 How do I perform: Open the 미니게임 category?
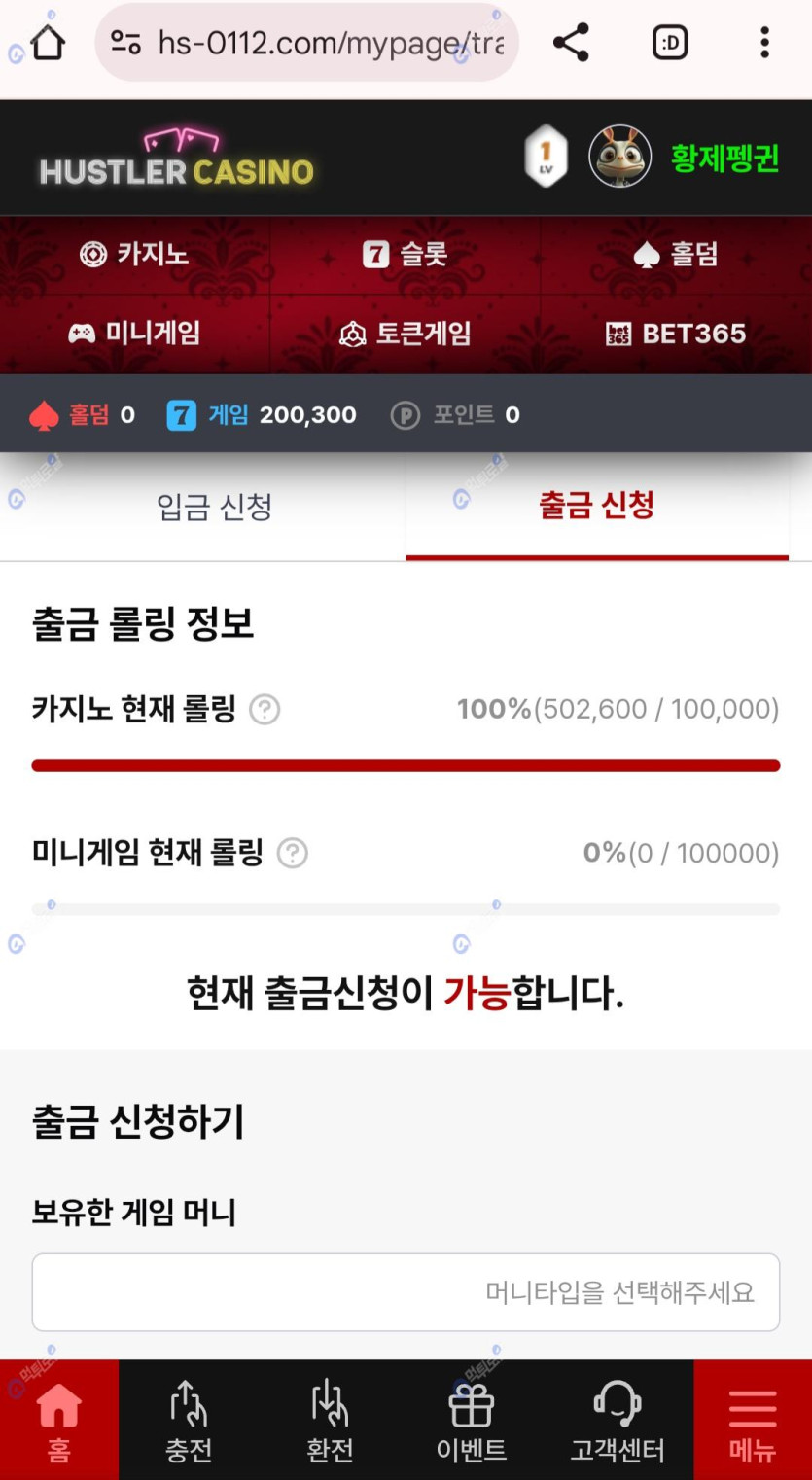click(134, 334)
